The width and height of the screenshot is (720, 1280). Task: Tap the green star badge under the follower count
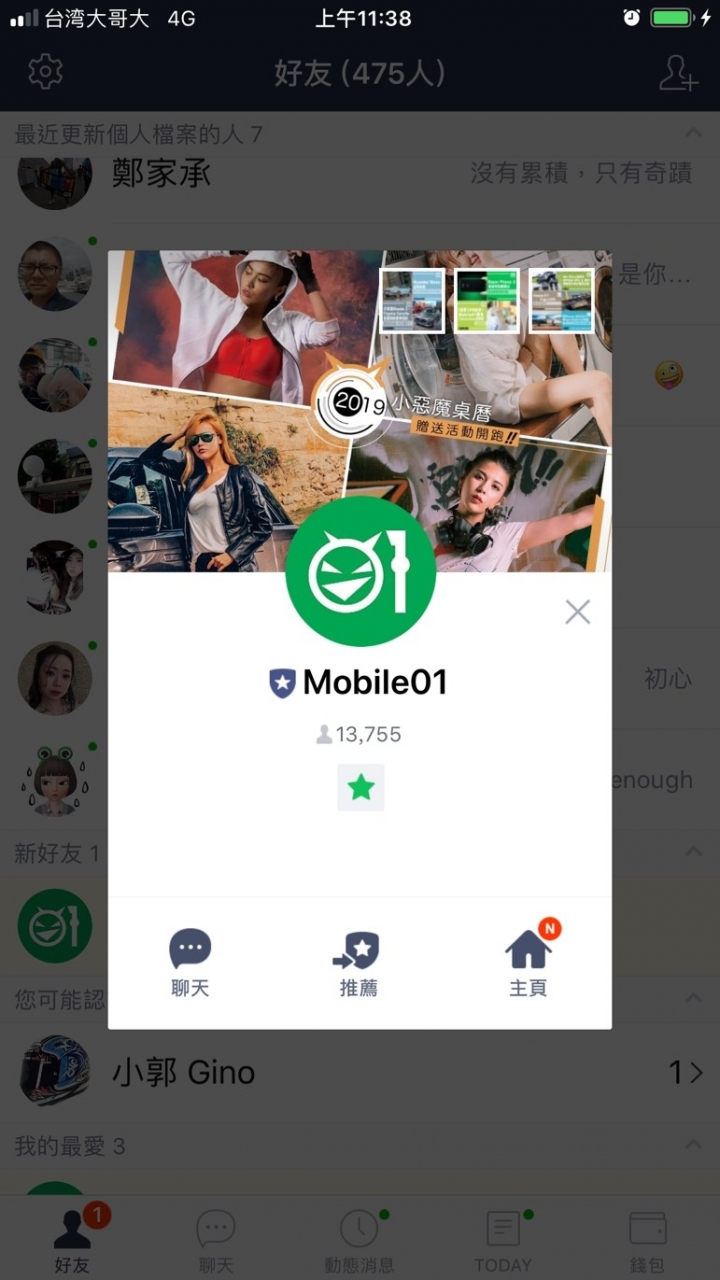tap(360, 787)
